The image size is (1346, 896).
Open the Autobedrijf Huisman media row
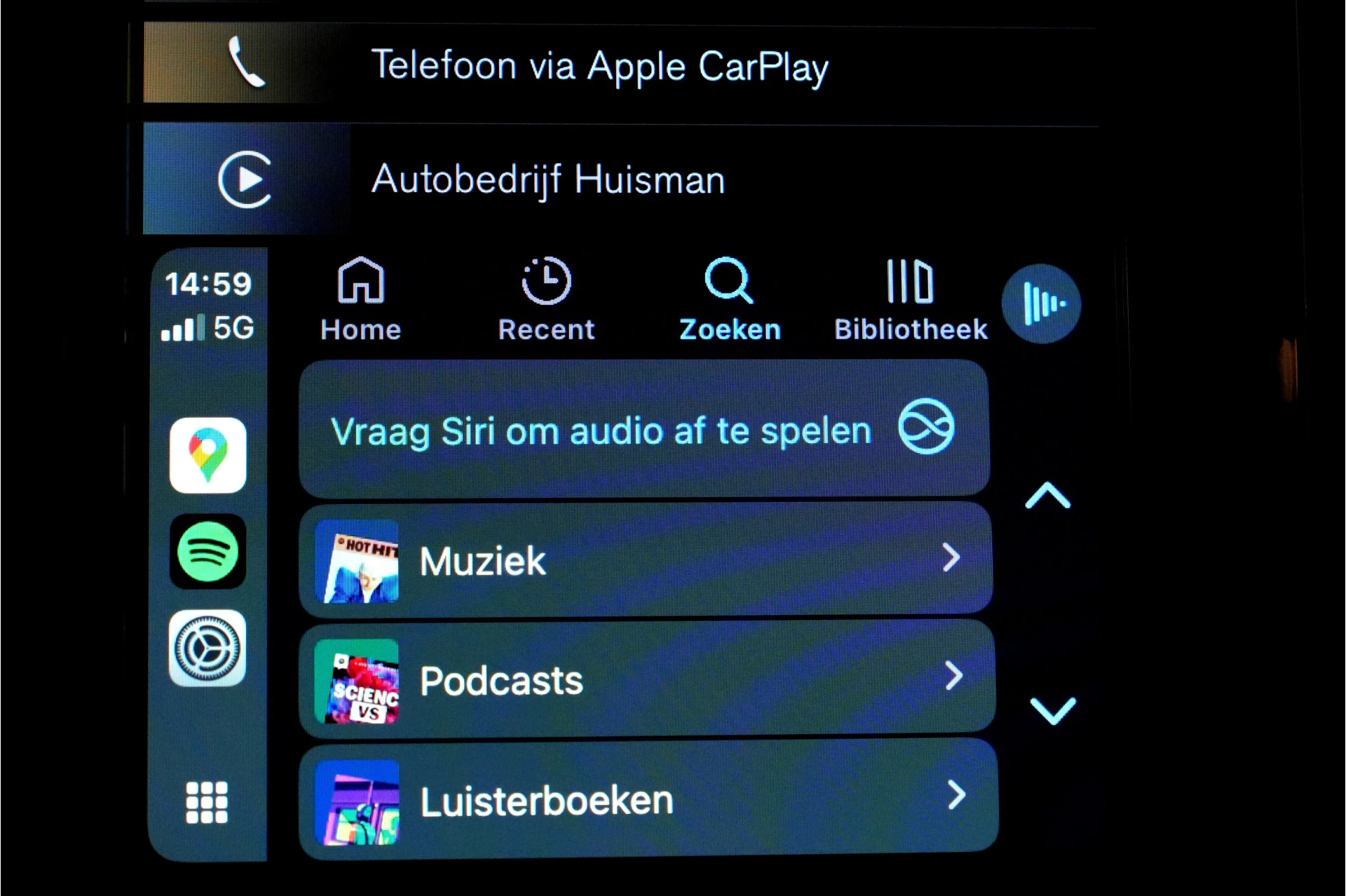[547, 179]
